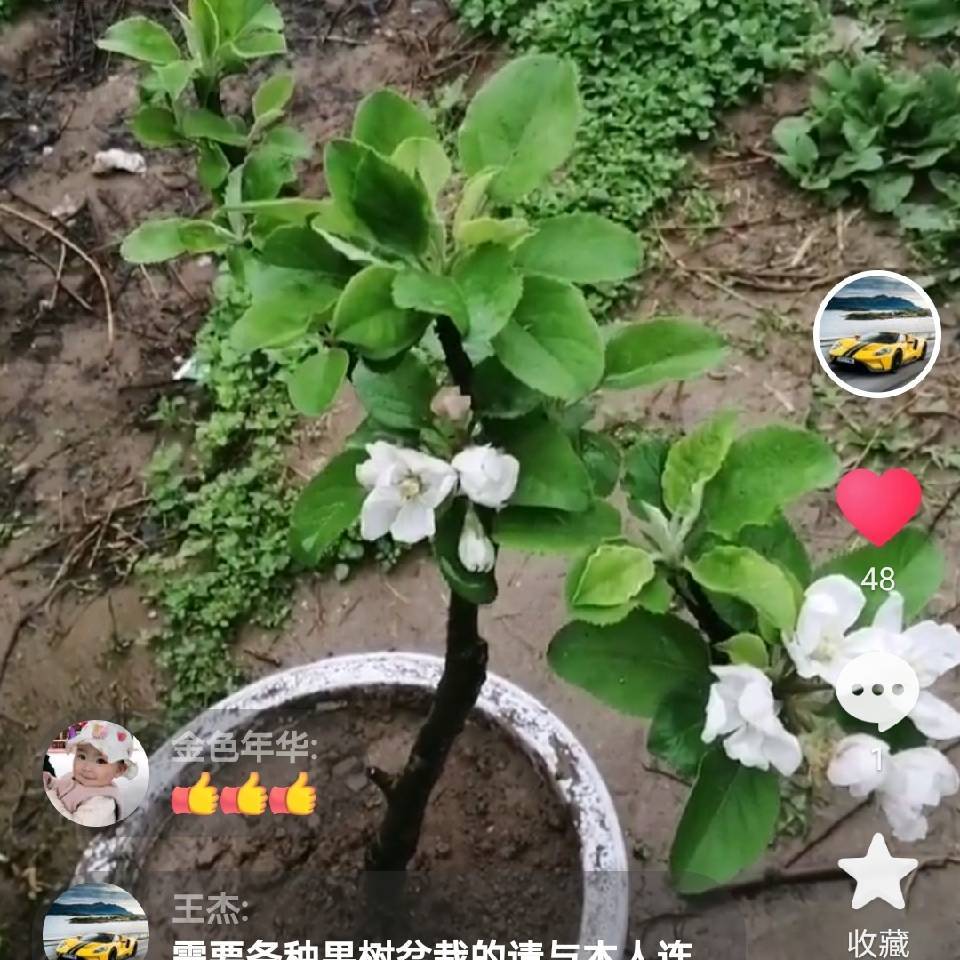Open the comments bubble
This screenshot has height=960, width=960.
point(877,690)
